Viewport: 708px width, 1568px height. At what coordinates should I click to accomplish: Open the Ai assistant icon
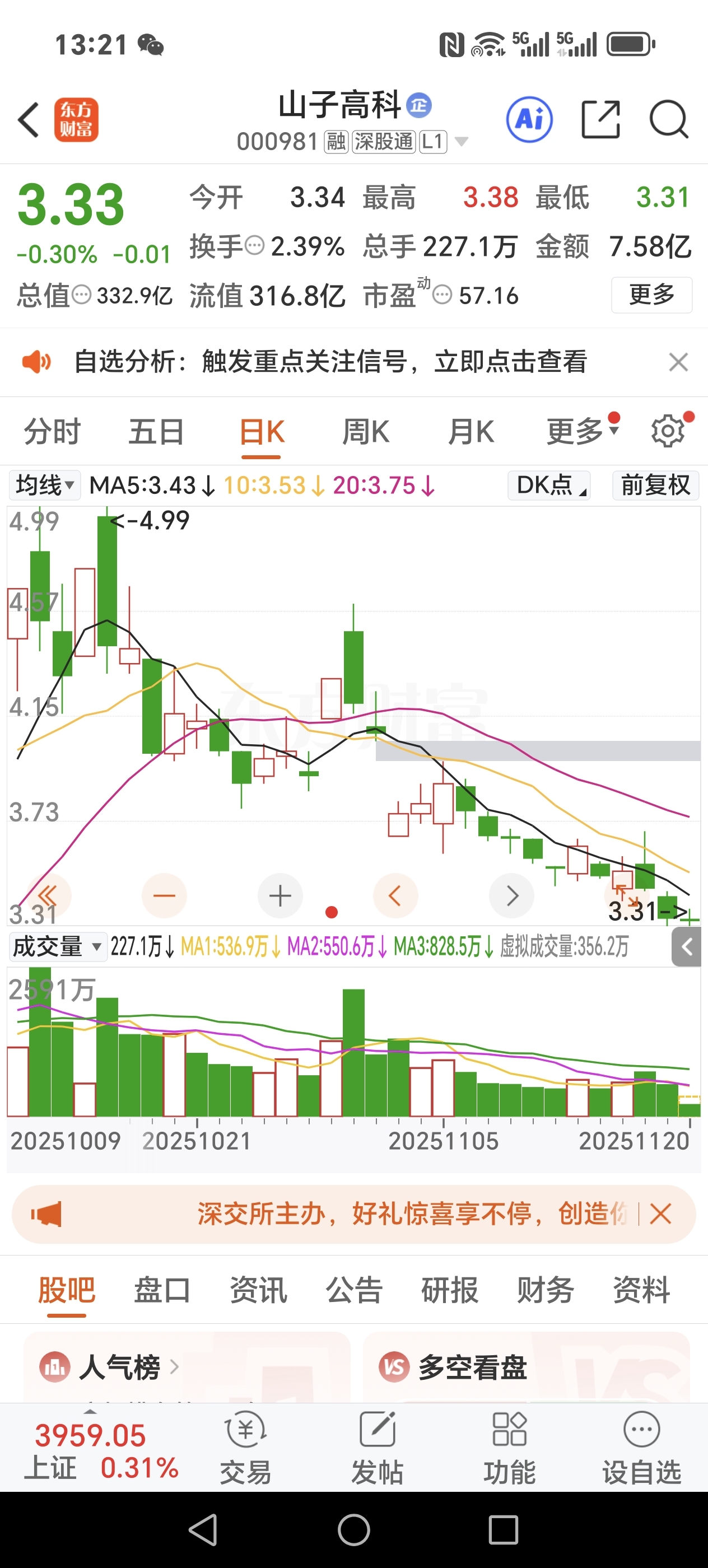click(x=529, y=119)
